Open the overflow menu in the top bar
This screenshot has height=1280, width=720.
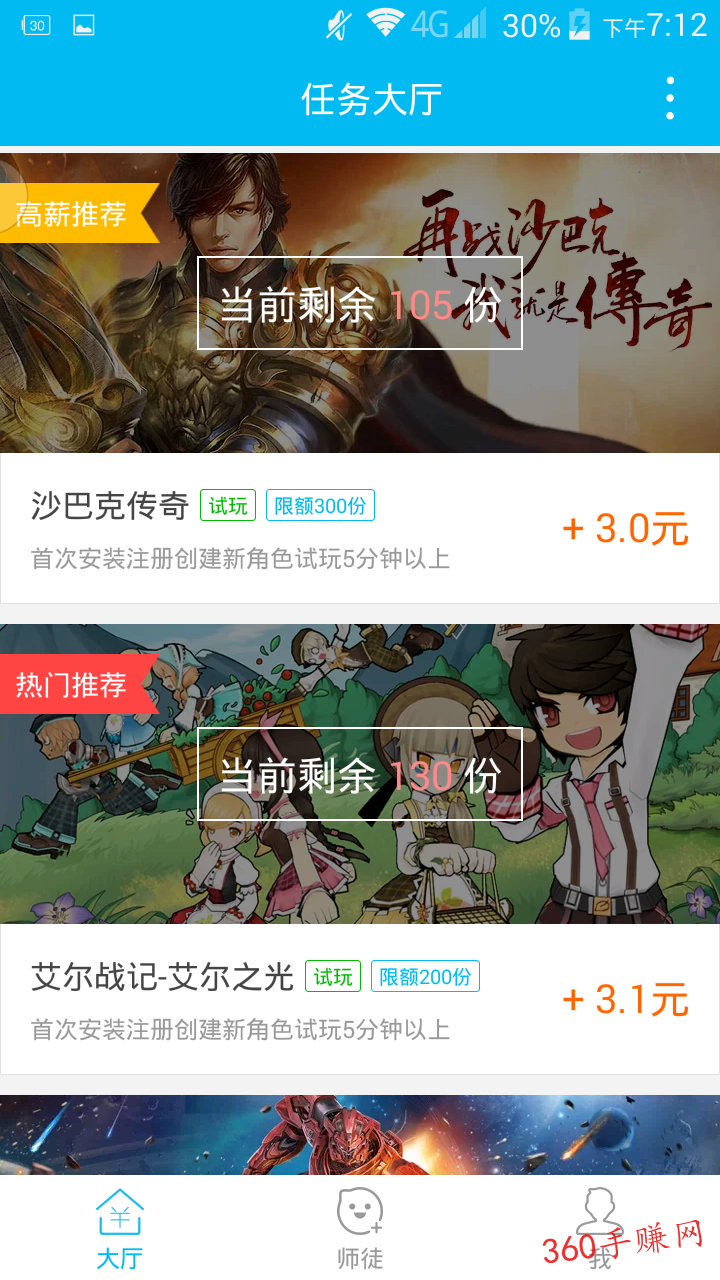(x=670, y=99)
